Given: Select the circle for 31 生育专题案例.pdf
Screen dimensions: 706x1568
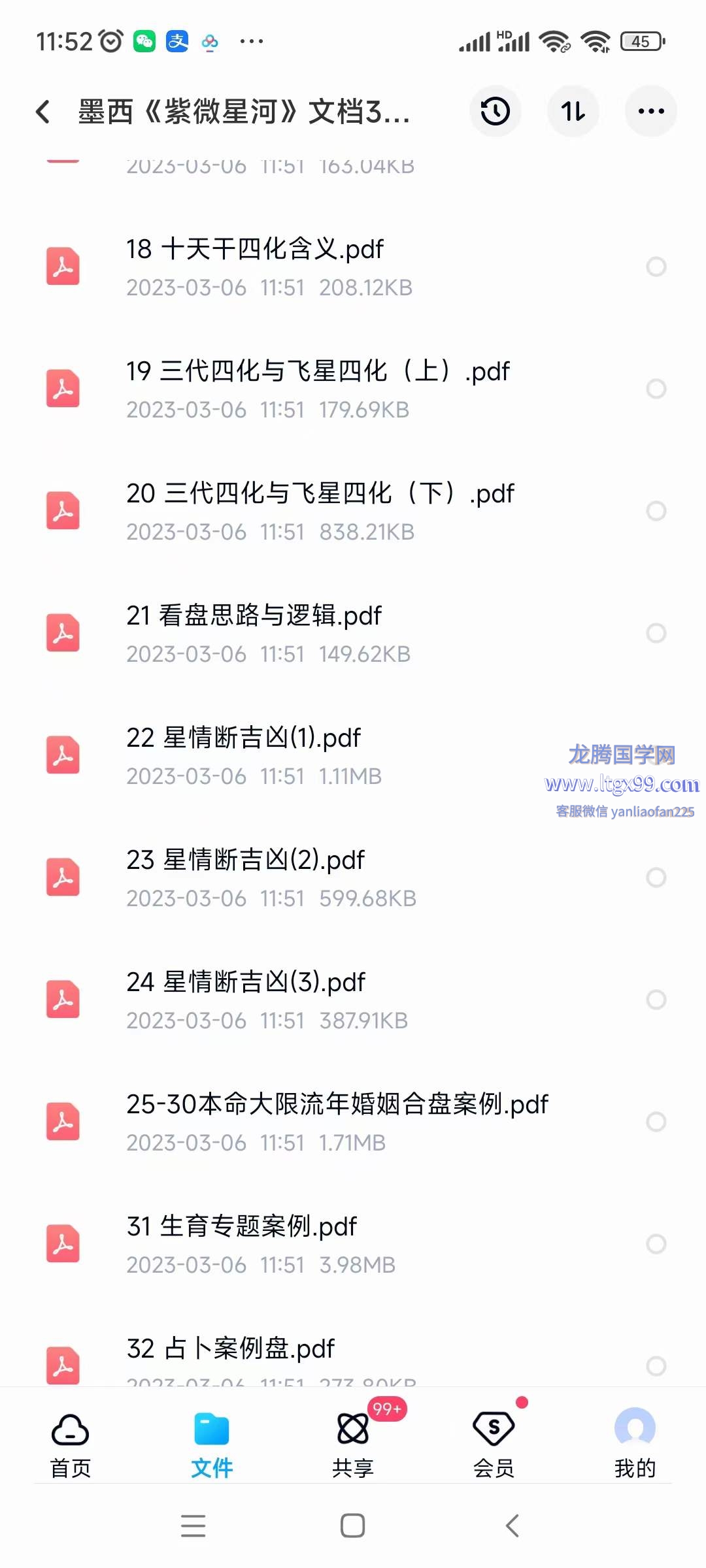Looking at the screenshot, I should [x=656, y=1244].
